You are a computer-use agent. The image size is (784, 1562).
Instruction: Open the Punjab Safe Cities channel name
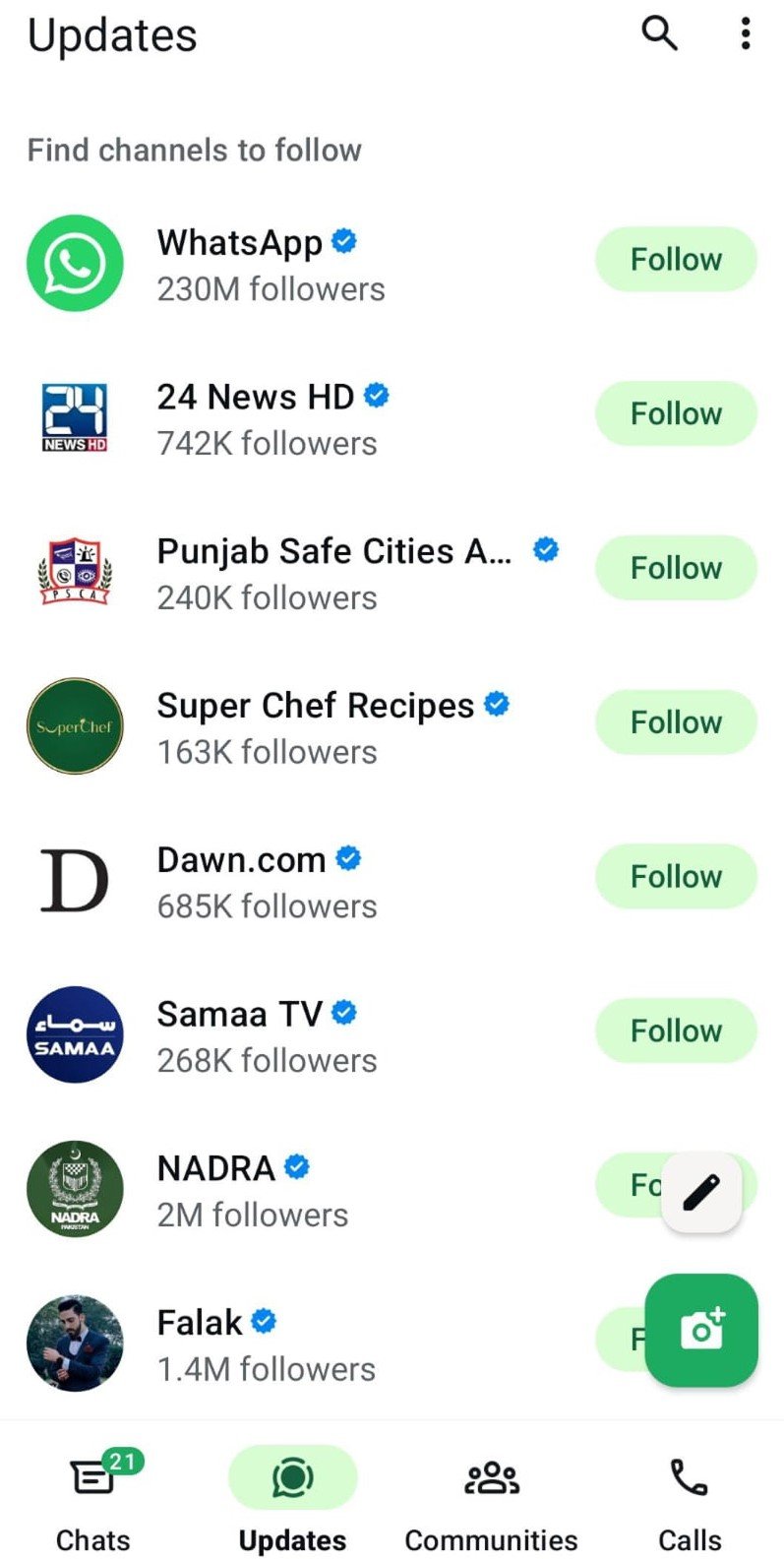coord(333,551)
